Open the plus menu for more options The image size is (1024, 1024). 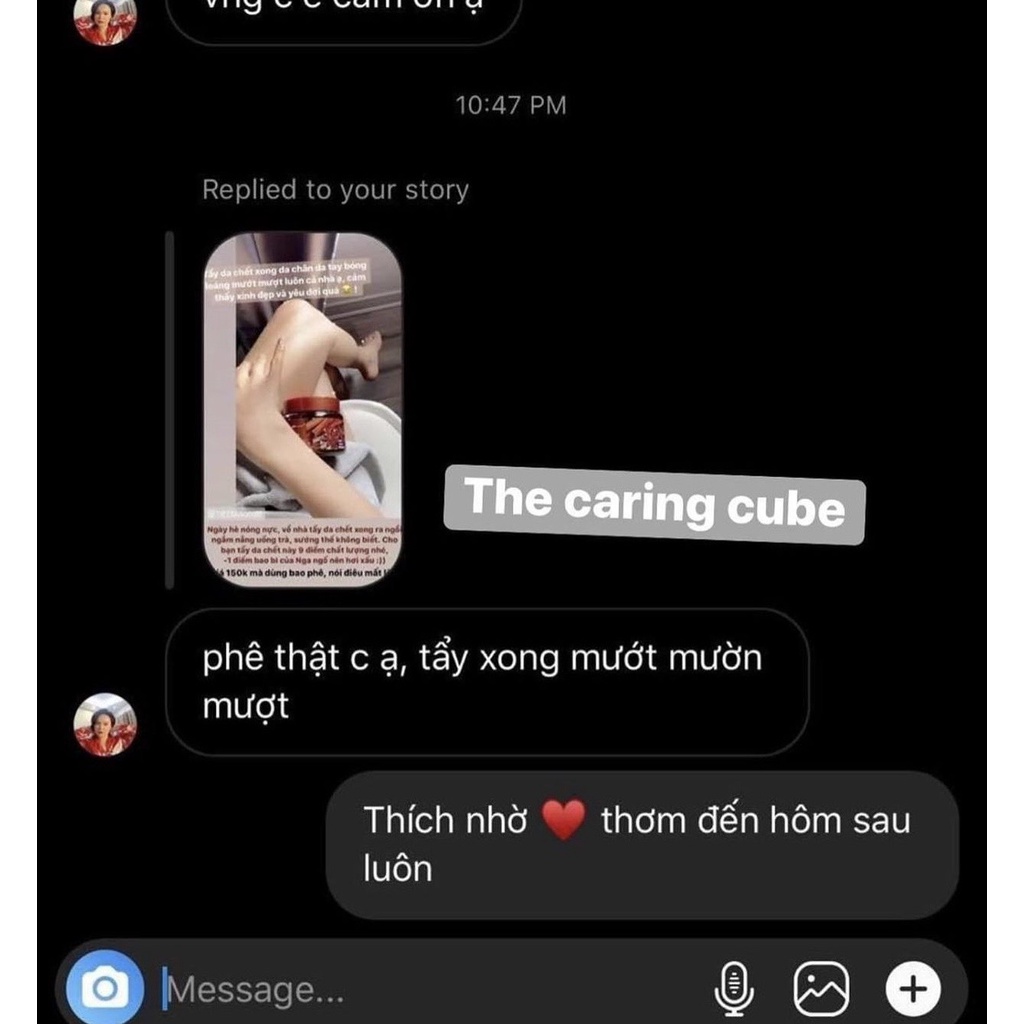click(x=911, y=989)
